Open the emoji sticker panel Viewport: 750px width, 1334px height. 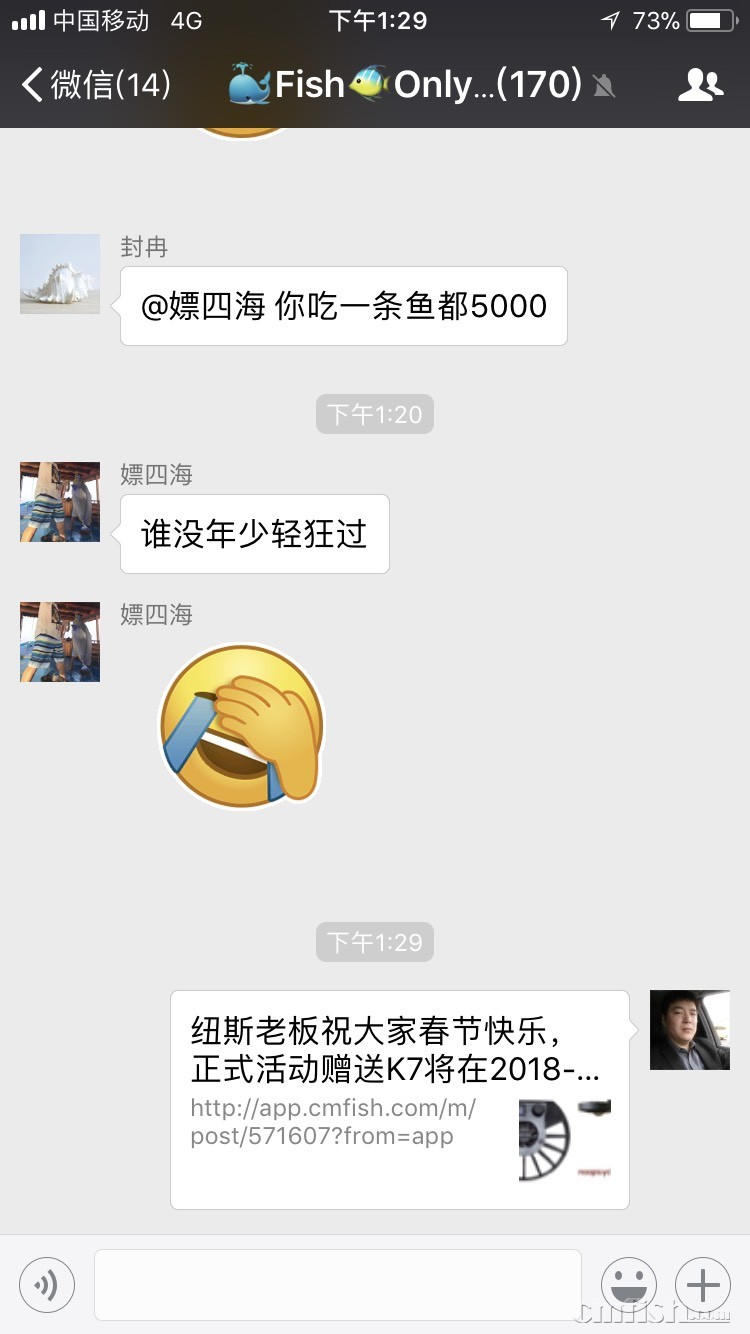[x=629, y=1284]
